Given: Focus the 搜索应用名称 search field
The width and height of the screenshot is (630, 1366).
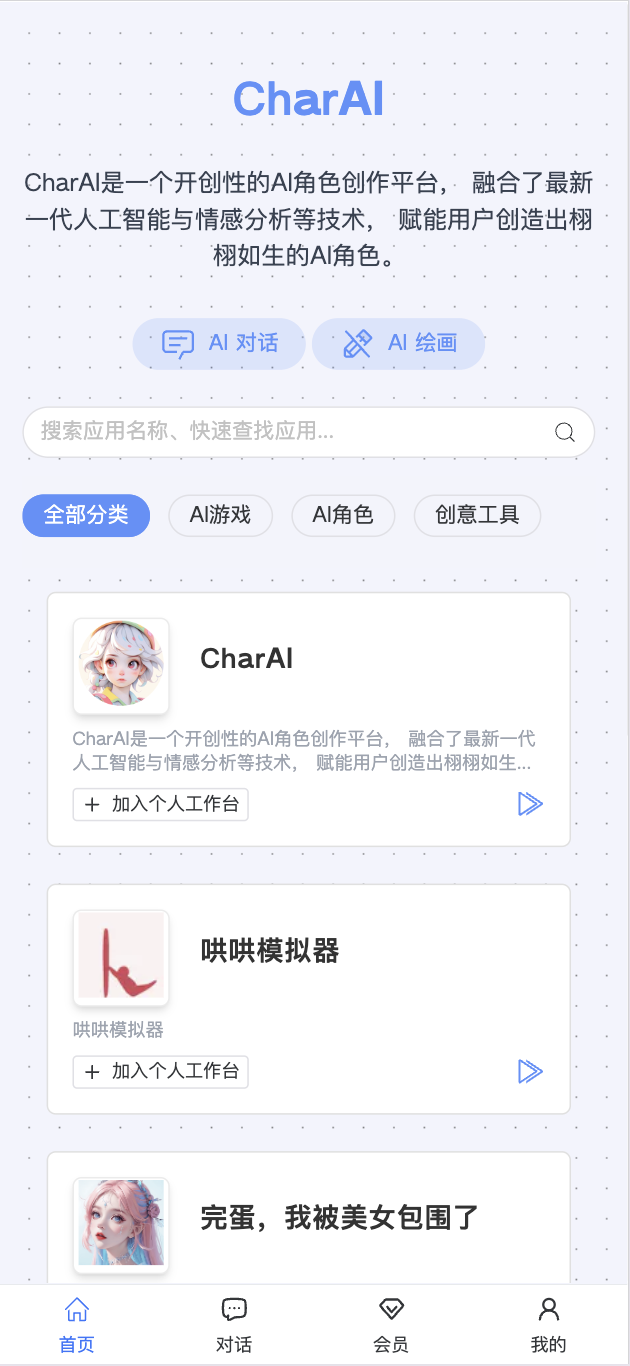Looking at the screenshot, I should (280, 432).
